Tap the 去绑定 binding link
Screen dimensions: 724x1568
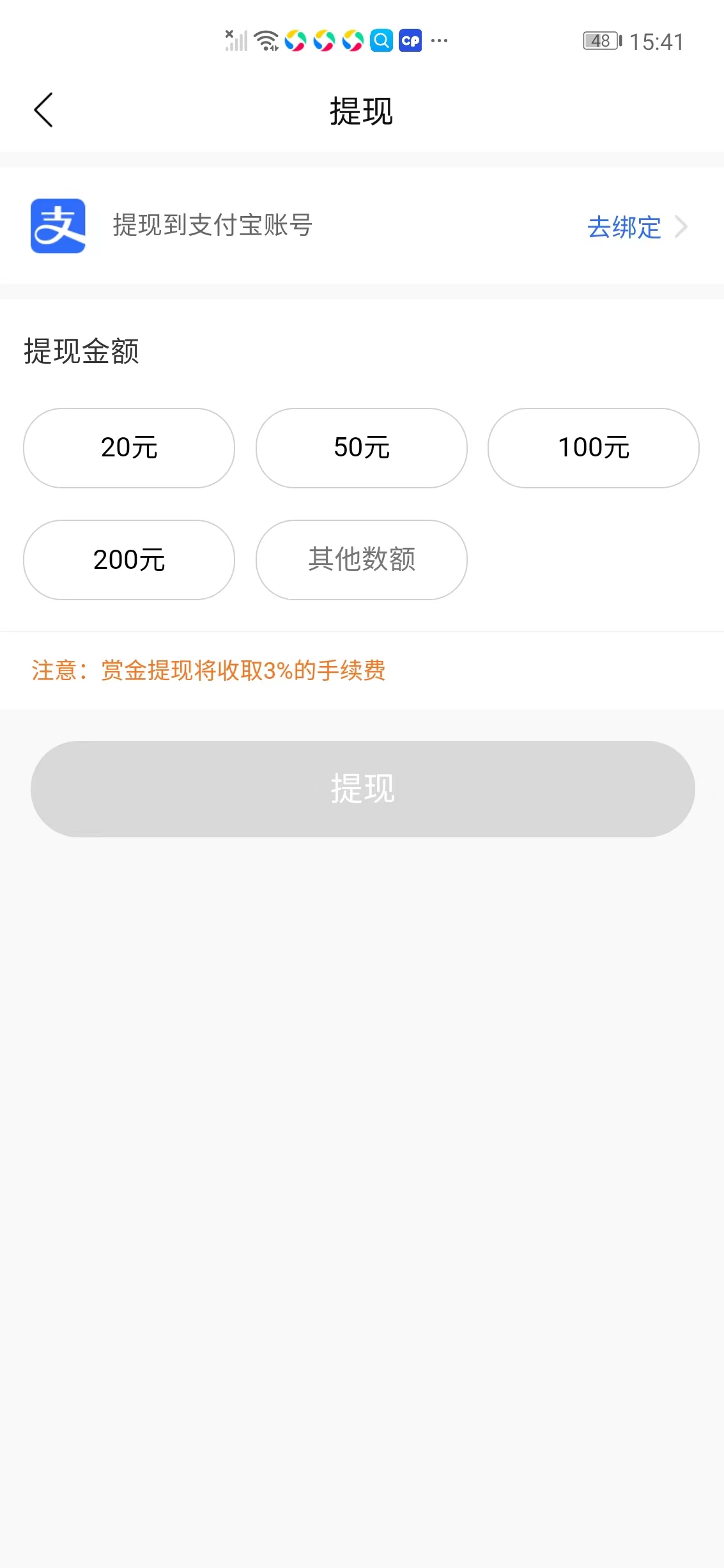pyautogui.click(x=624, y=228)
